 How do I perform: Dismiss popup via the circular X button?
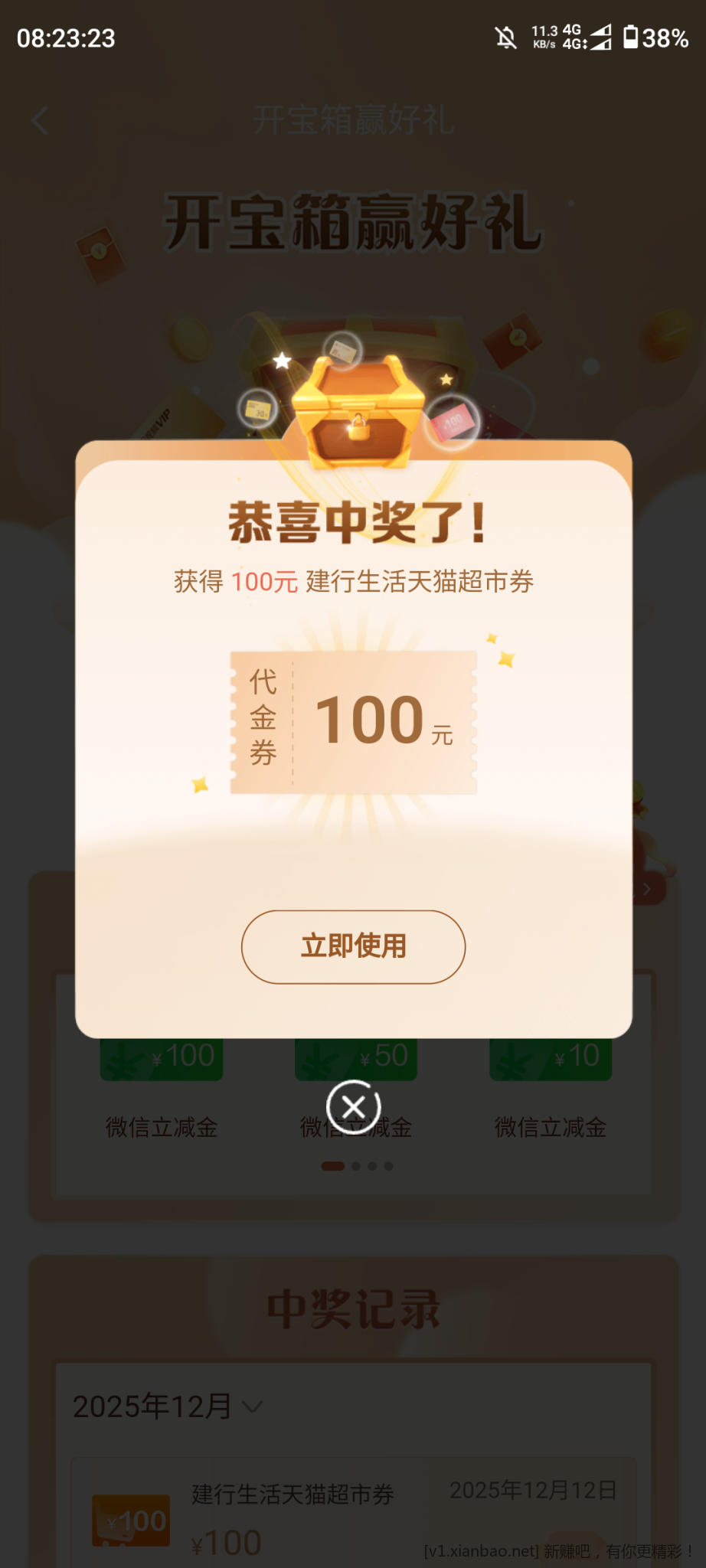pyautogui.click(x=353, y=1106)
